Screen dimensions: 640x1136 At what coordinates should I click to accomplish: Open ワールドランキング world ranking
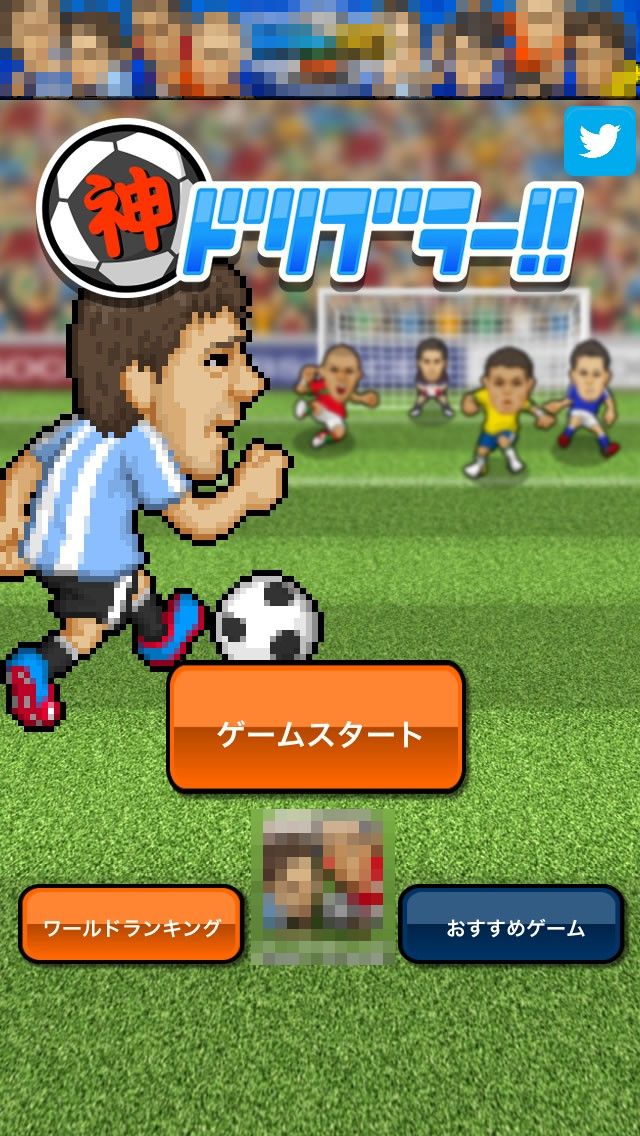(x=131, y=924)
